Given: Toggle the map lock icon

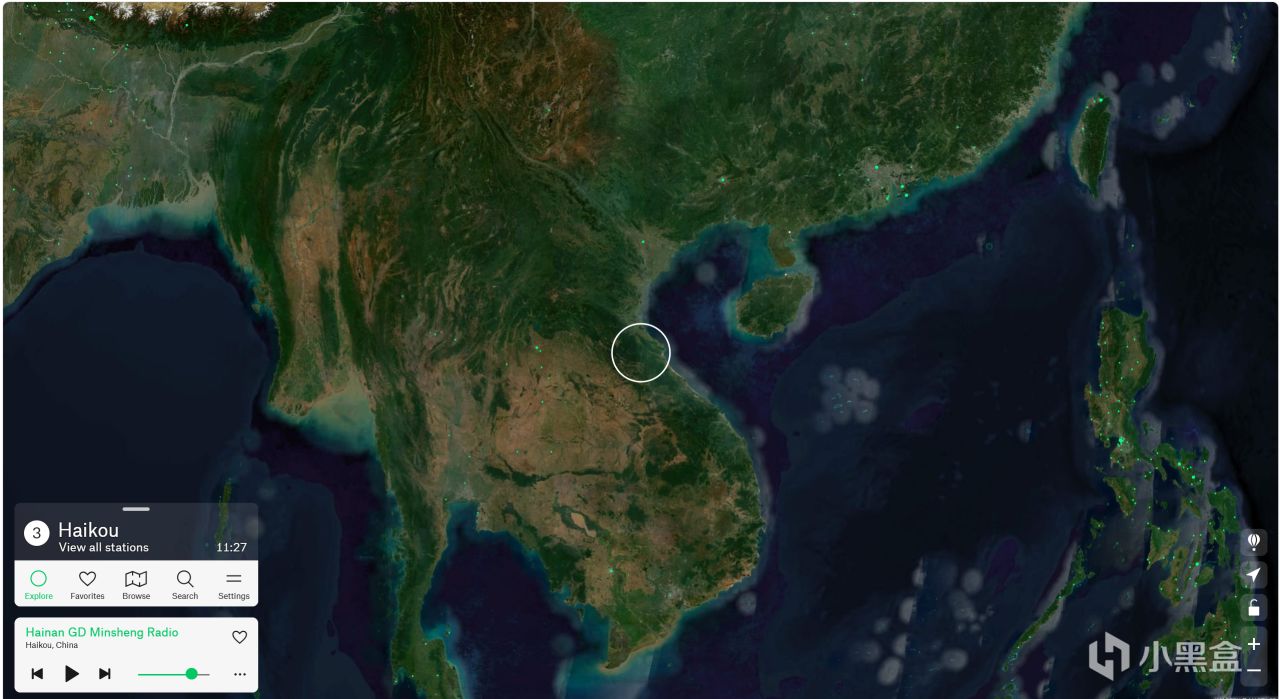Looking at the screenshot, I should (1253, 607).
